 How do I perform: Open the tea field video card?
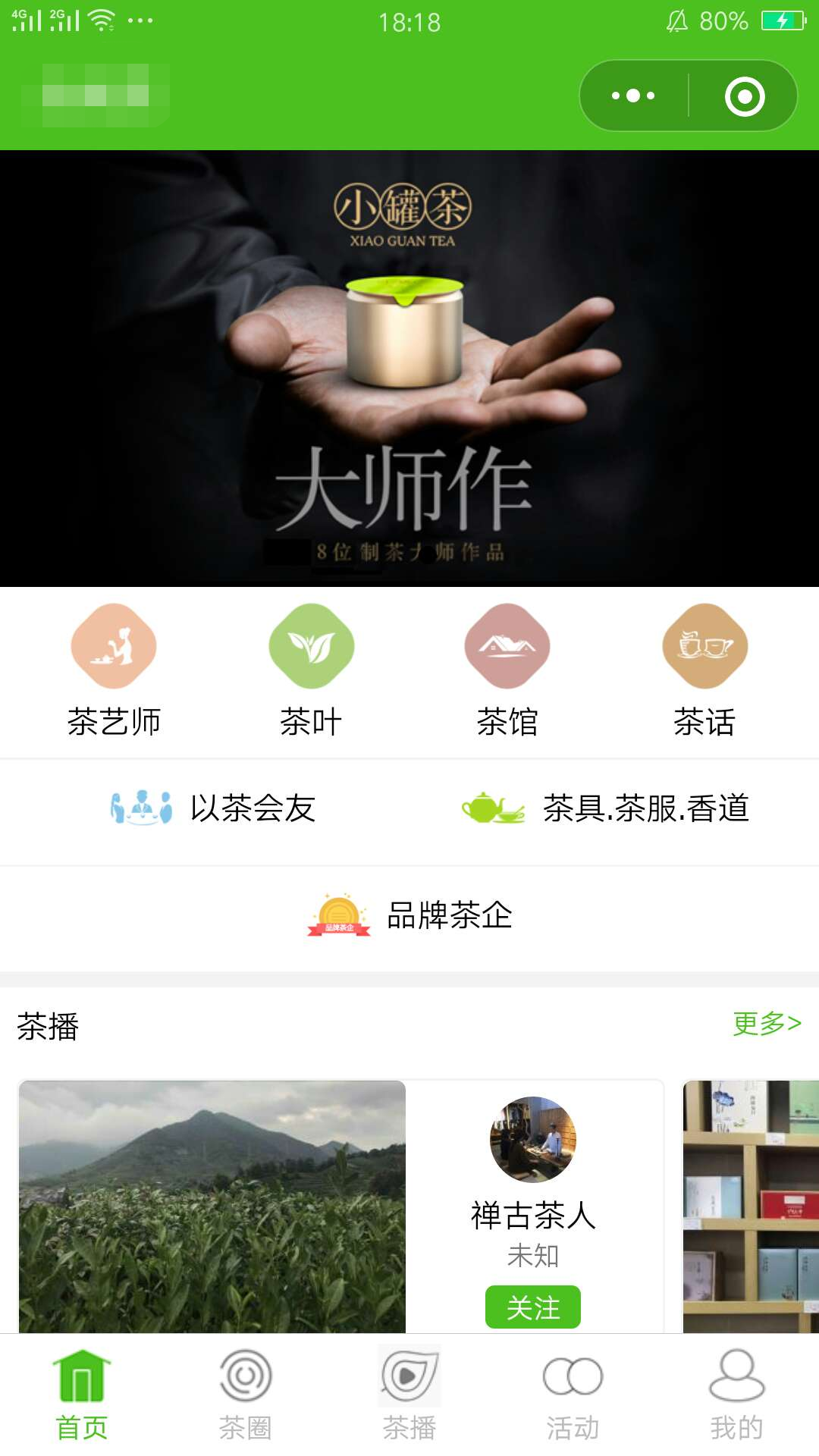[x=212, y=1206]
